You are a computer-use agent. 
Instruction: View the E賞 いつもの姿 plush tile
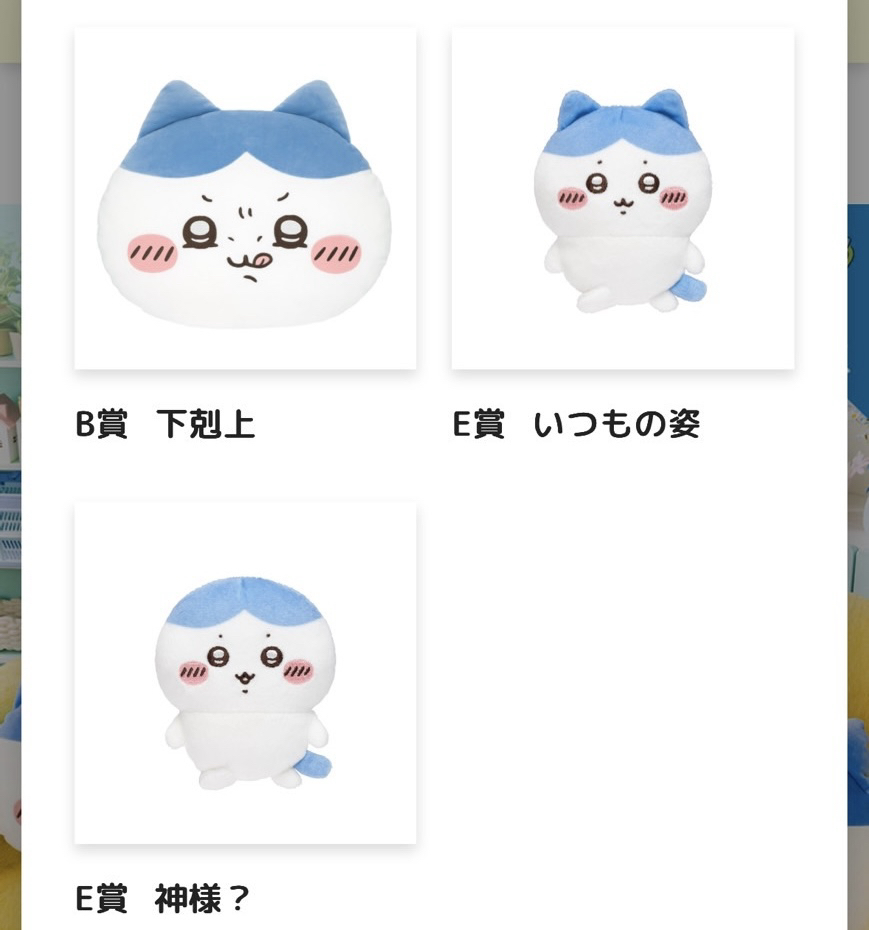[x=622, y=199]
